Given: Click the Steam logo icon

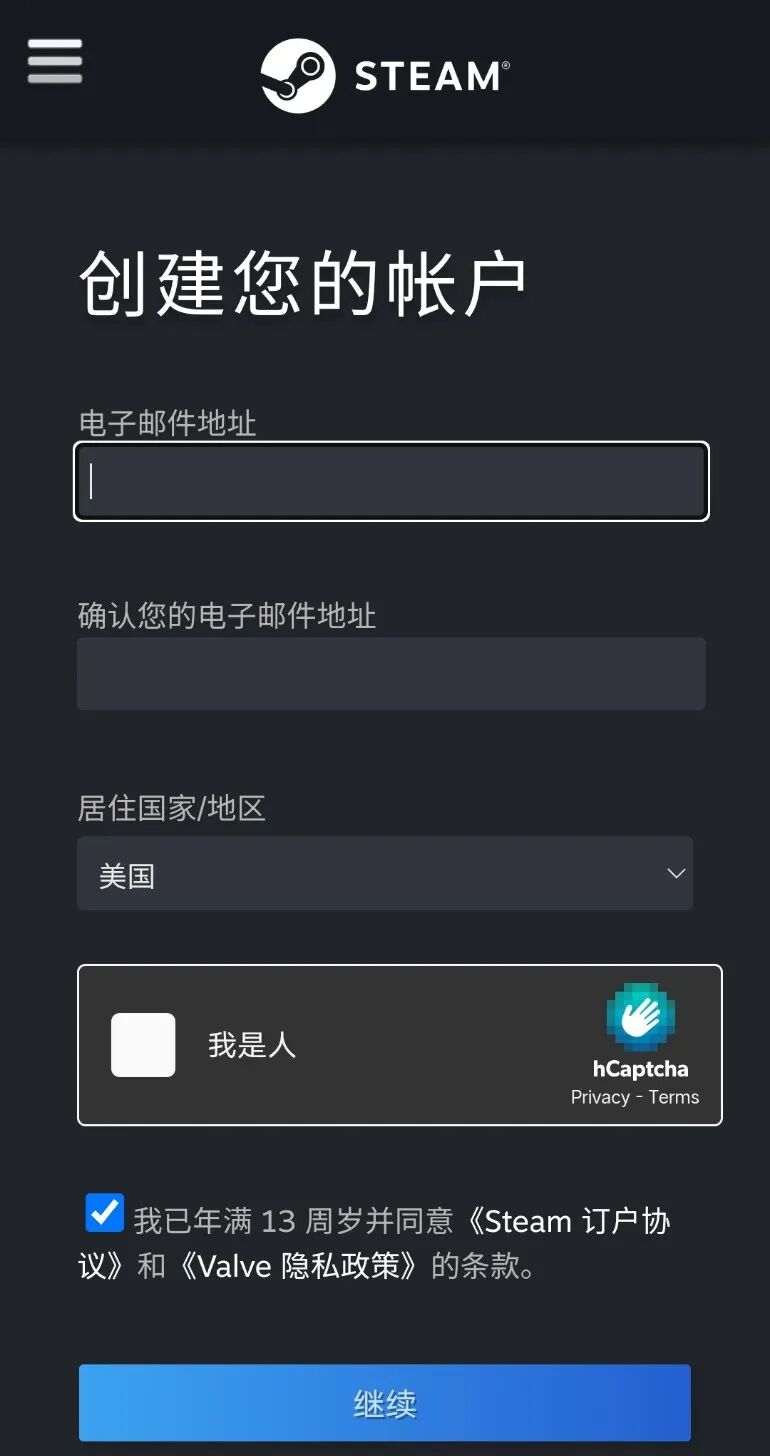Looking at the screenshot, I should [297, 71].
